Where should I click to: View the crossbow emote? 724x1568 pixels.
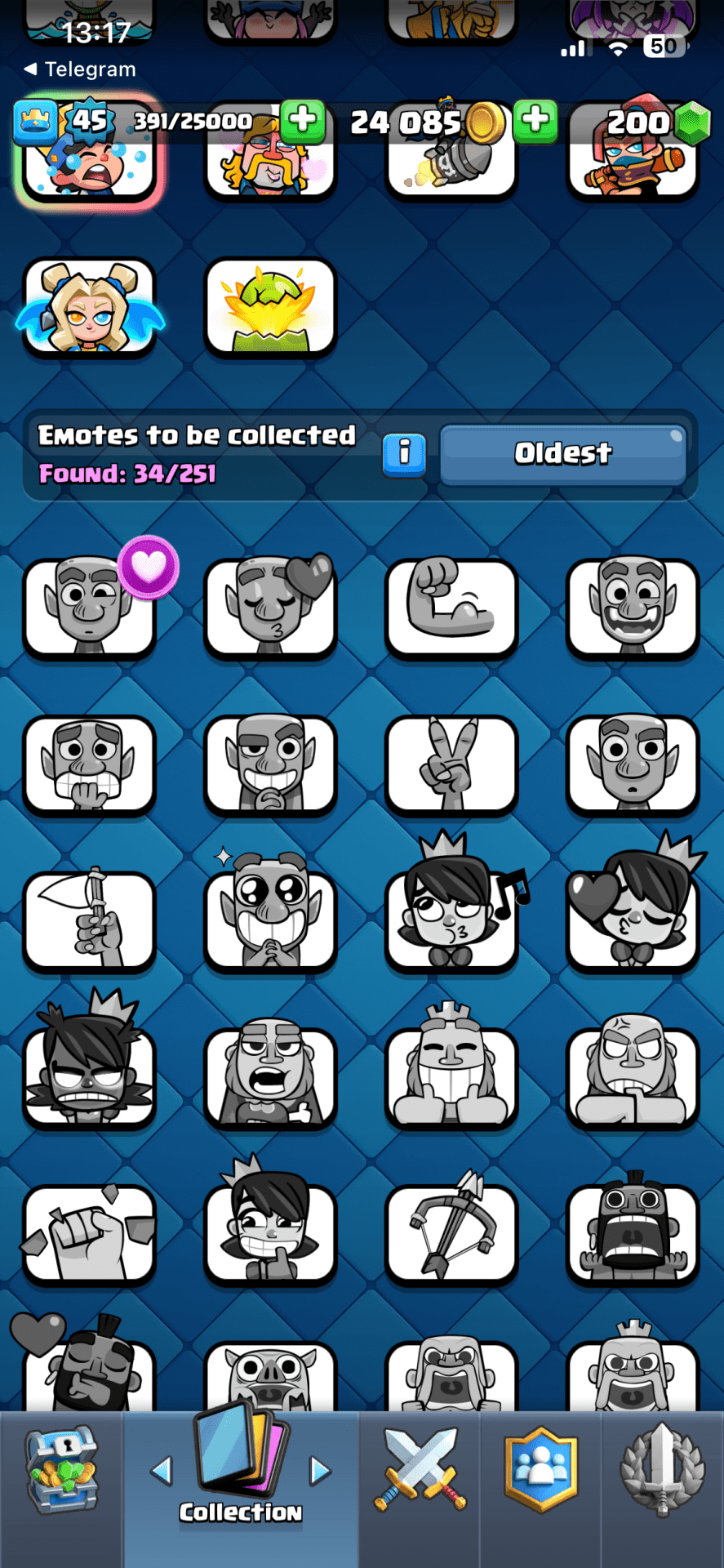(451, 1233)
